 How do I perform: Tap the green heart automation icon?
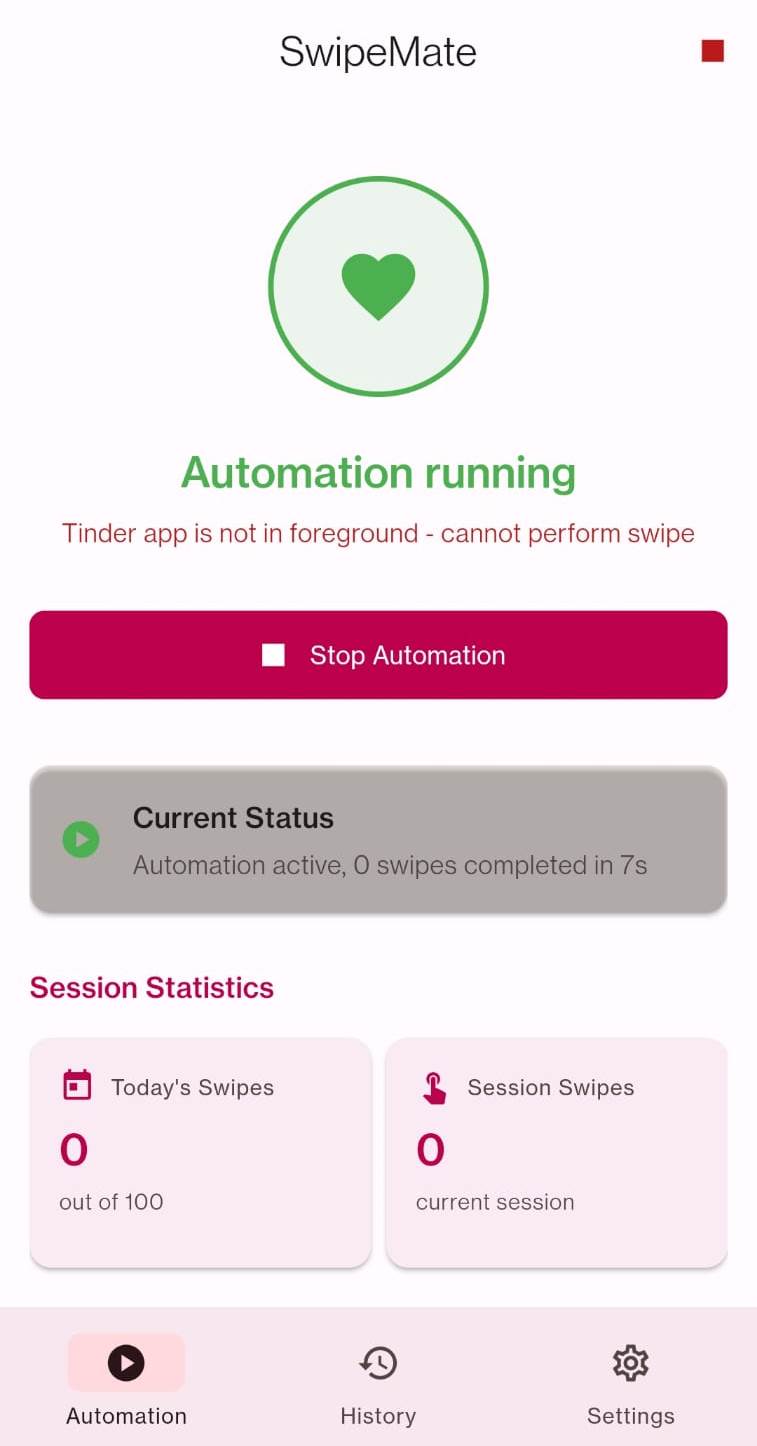[x=378, y=287]
